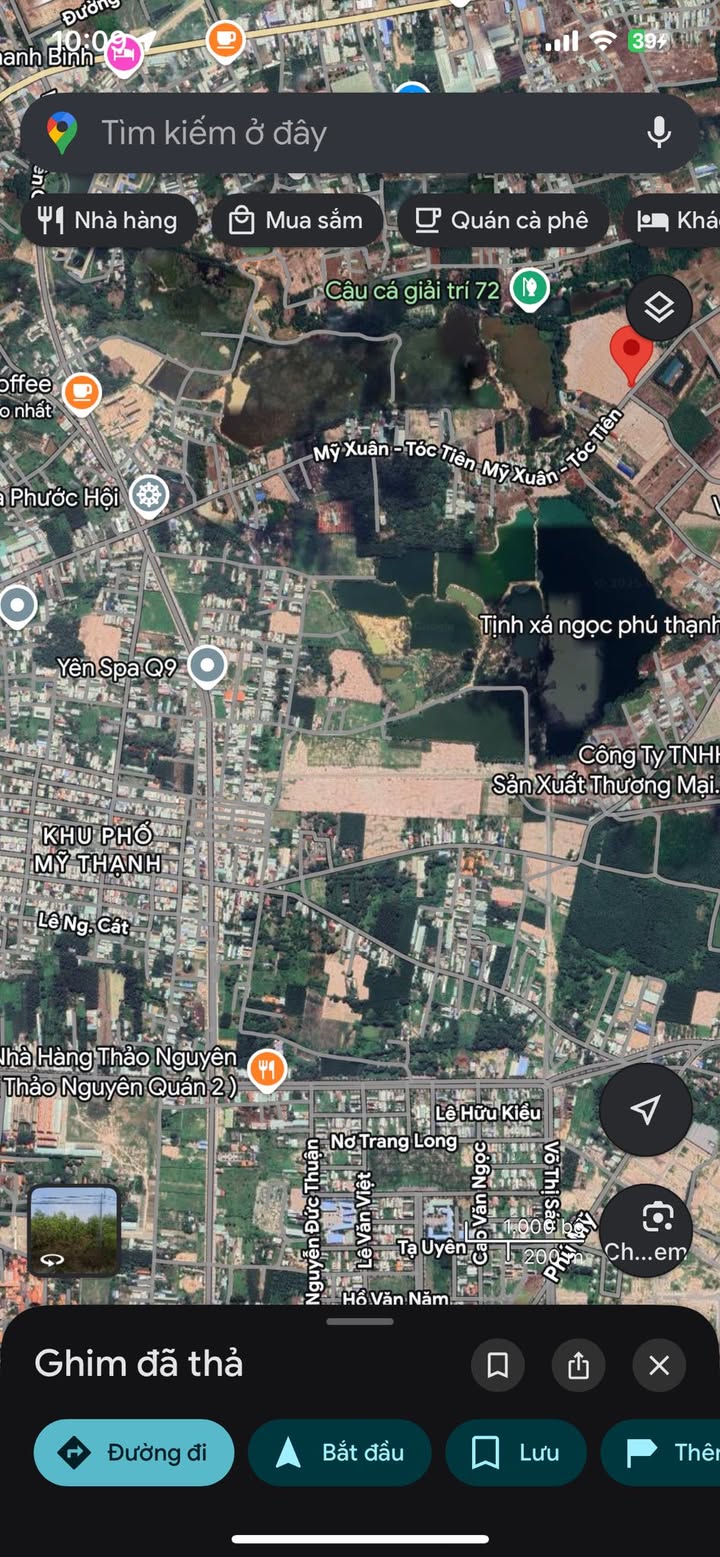Viewport: 720px width, 1557px height.
Task: Center map on my location
Action: point(645,1109)
